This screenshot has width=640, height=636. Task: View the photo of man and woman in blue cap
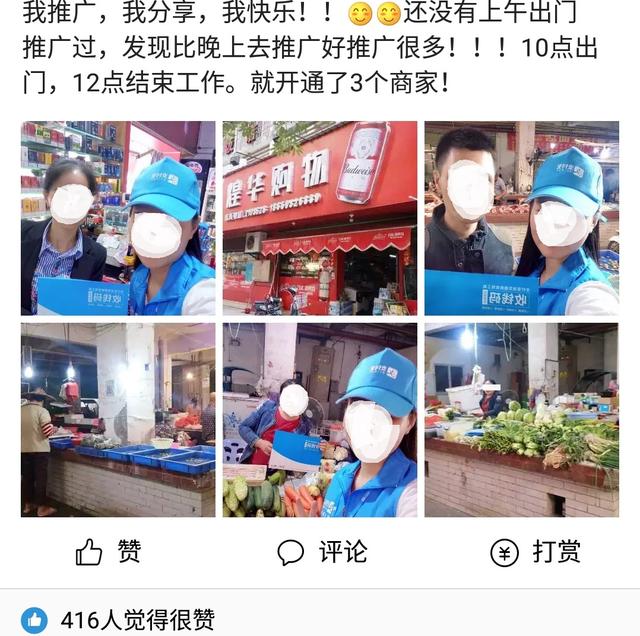coord(521,218)
